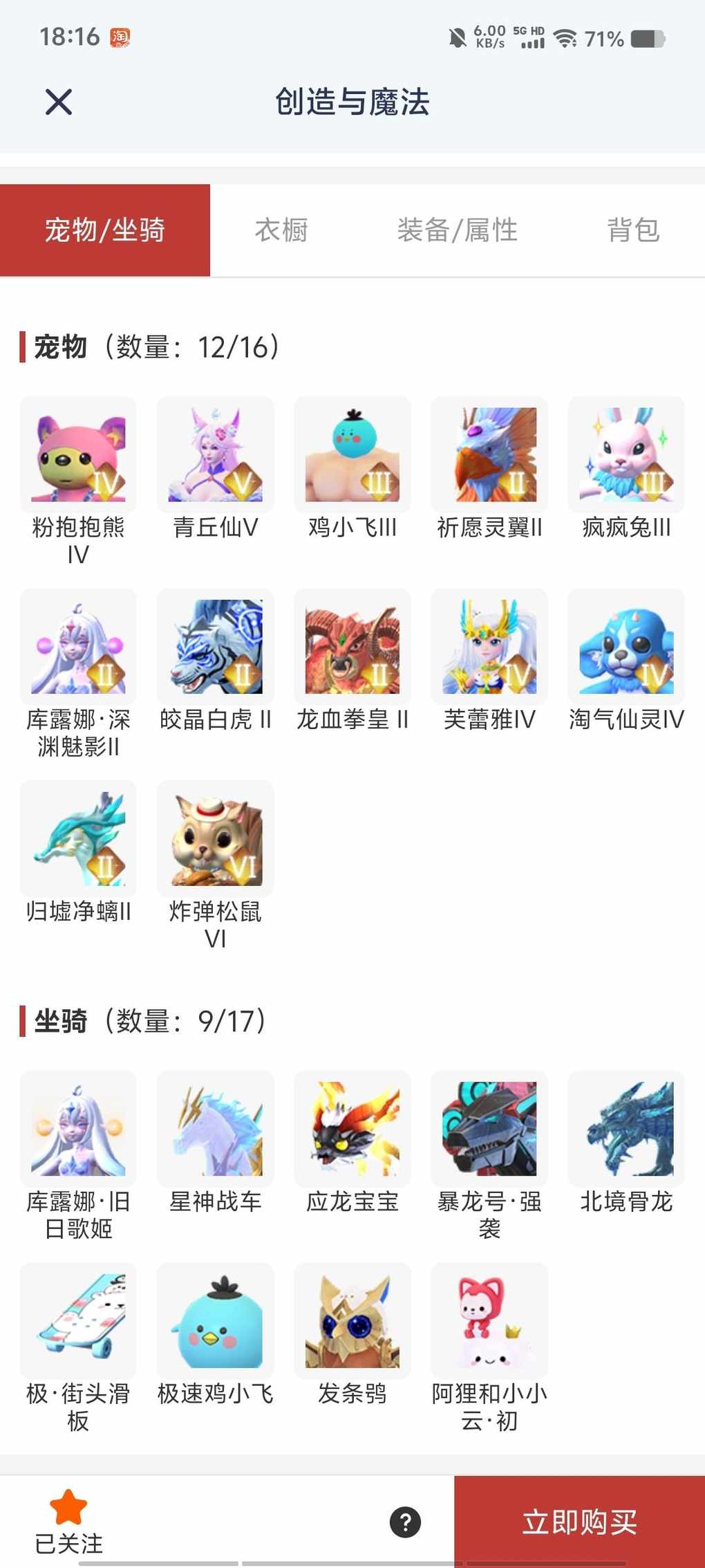Open the help question mark
Screen dimensions: 705x1568
click(x=405, y=1522)
